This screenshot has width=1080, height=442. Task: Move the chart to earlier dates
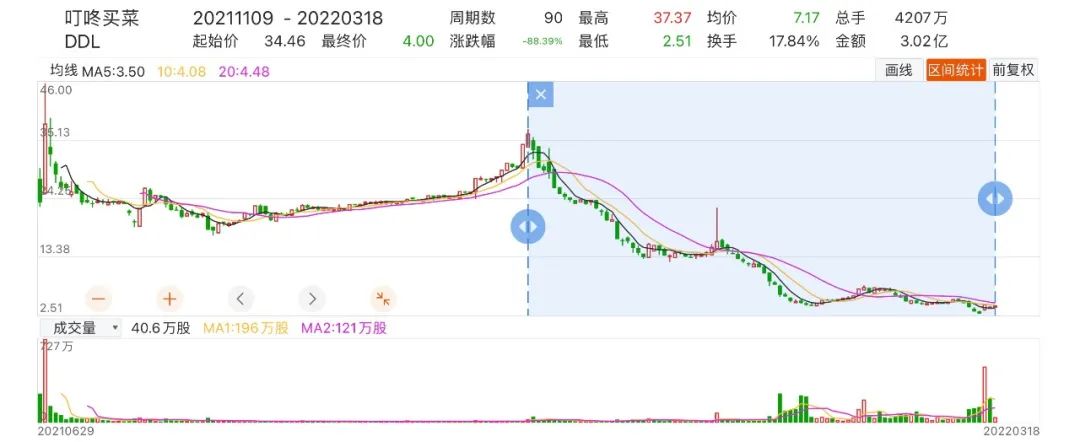tap(241, 298)
